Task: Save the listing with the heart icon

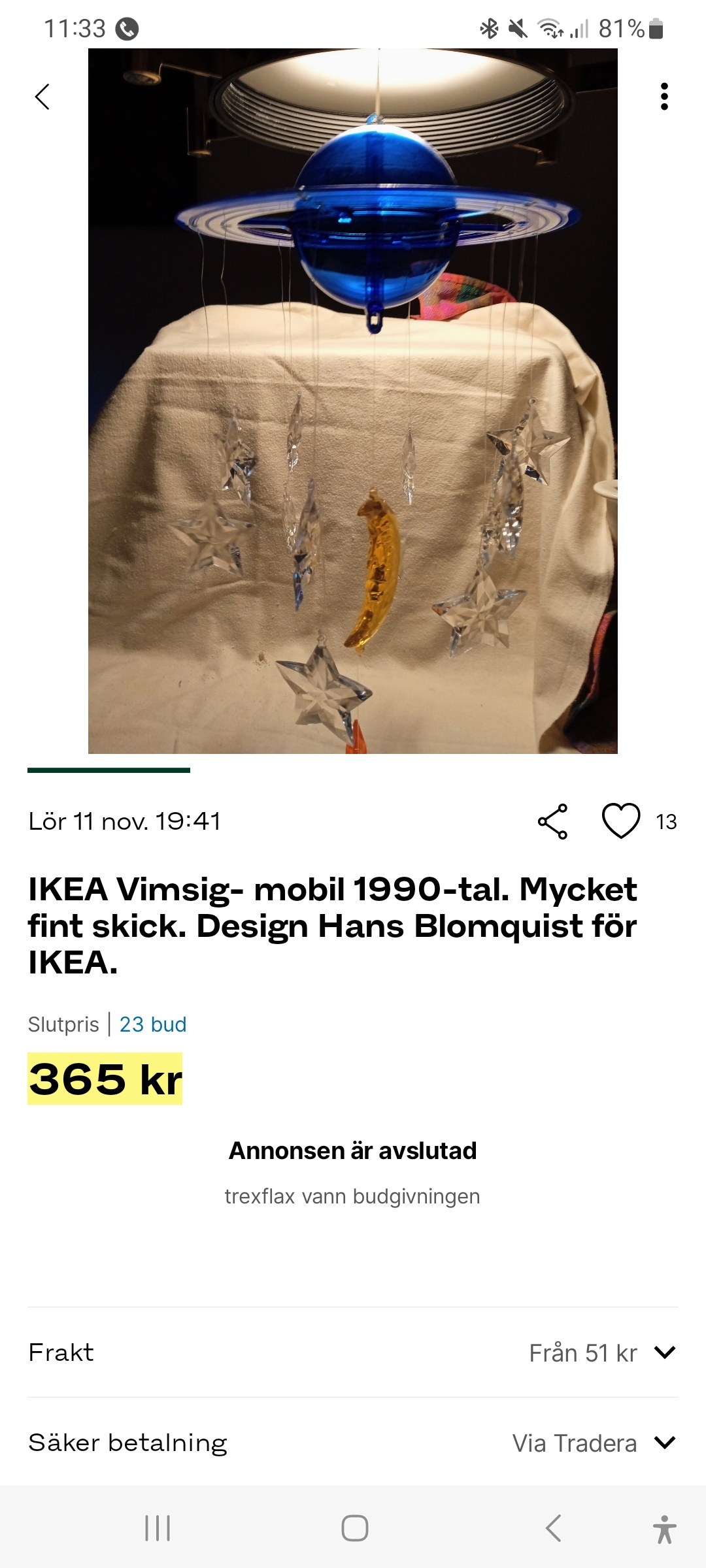Action: pos(620,821)
